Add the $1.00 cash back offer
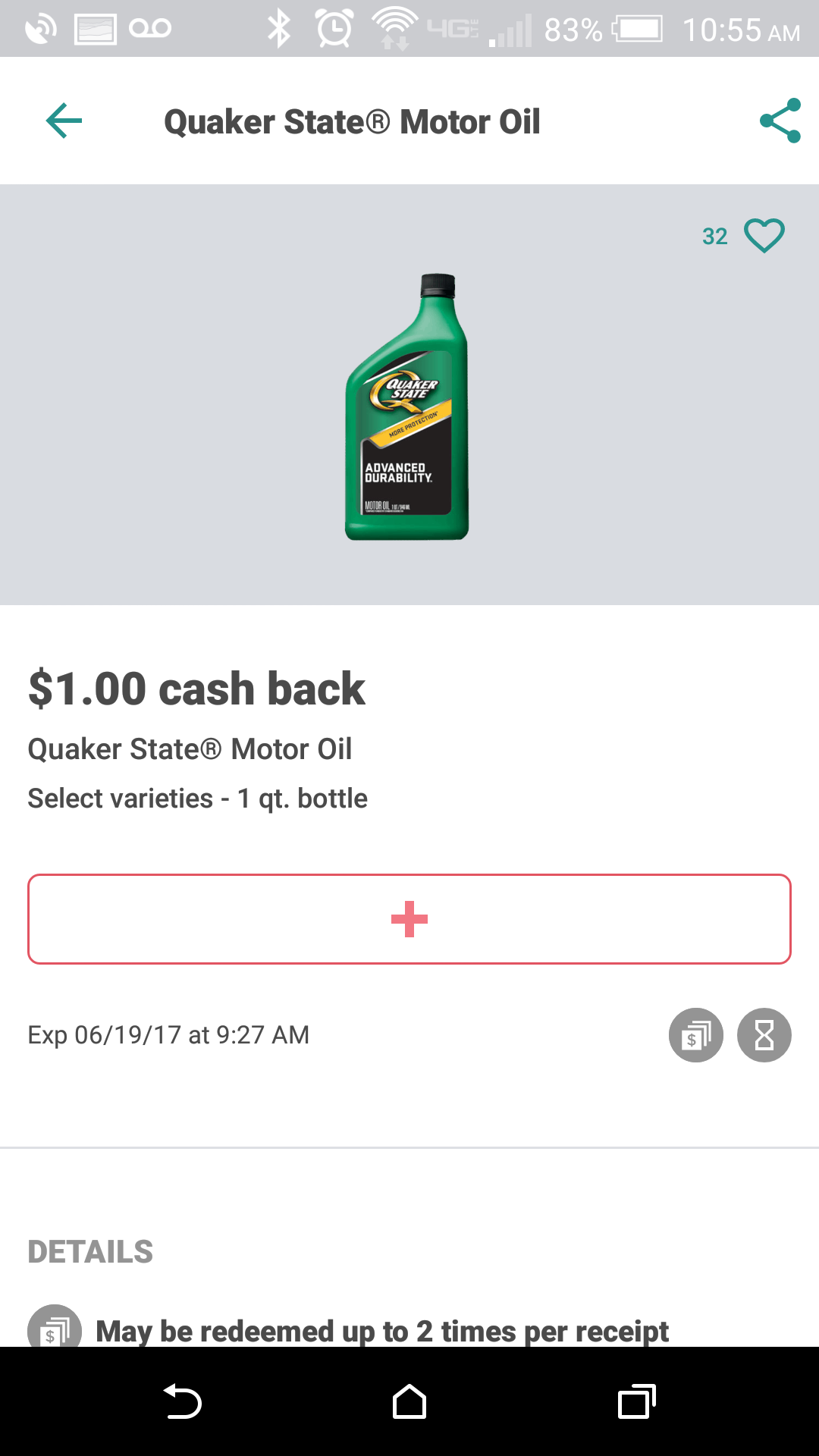Image resolution: width=819 pixels, height=1456 pixels. click(x=409, y=919)
